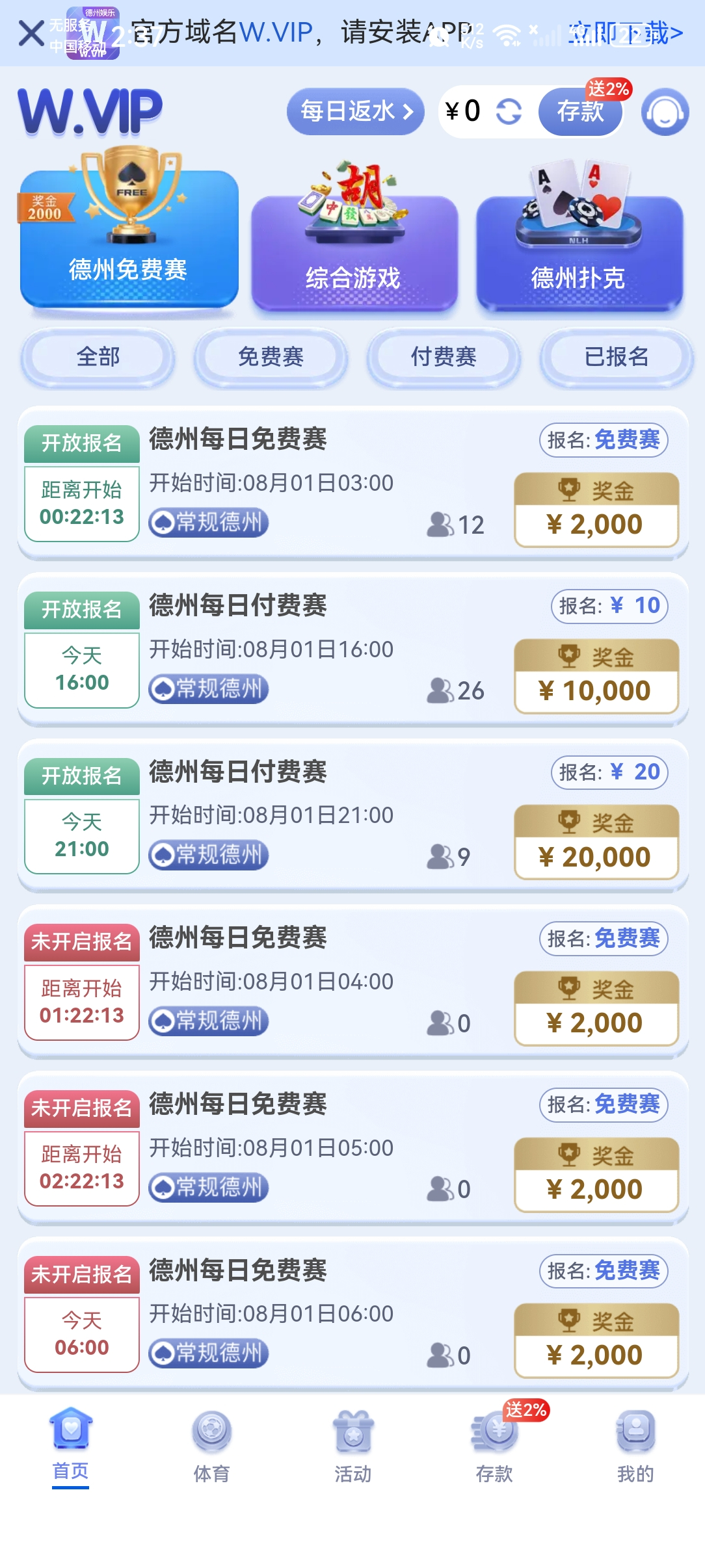Filter by 免费赛

(271, 357)
